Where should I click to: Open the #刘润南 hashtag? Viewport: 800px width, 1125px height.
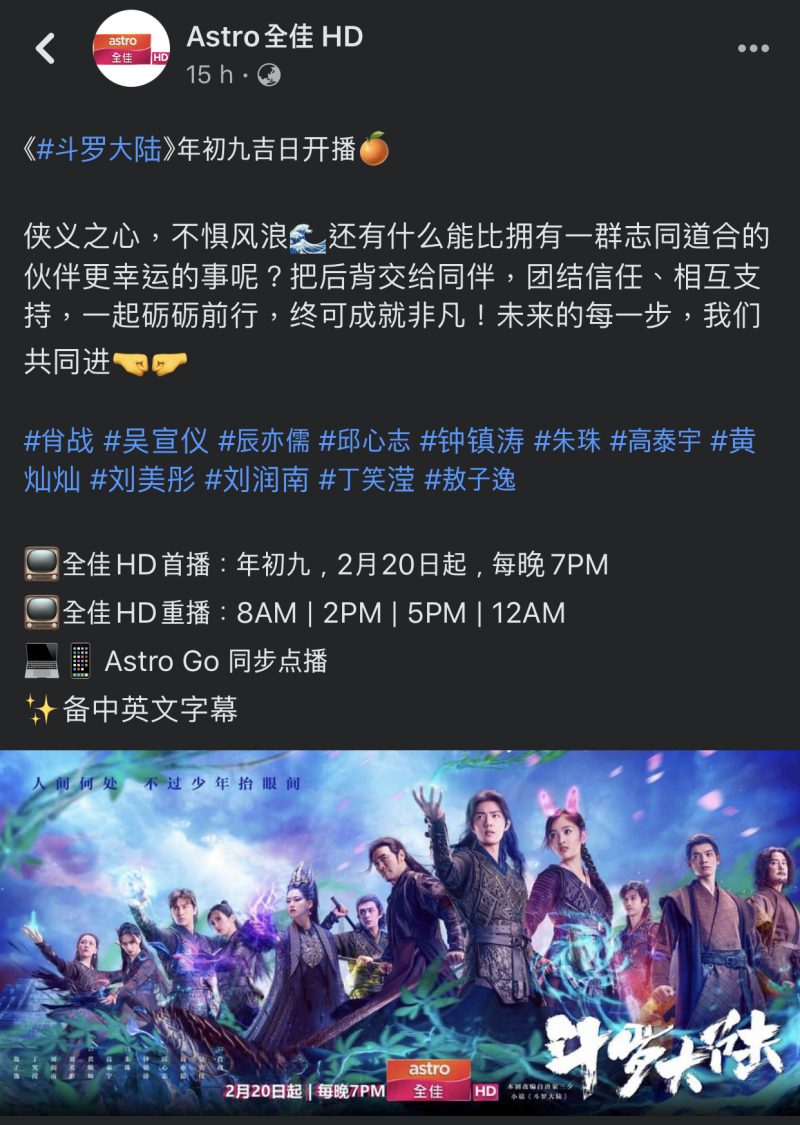coord(257,479)
